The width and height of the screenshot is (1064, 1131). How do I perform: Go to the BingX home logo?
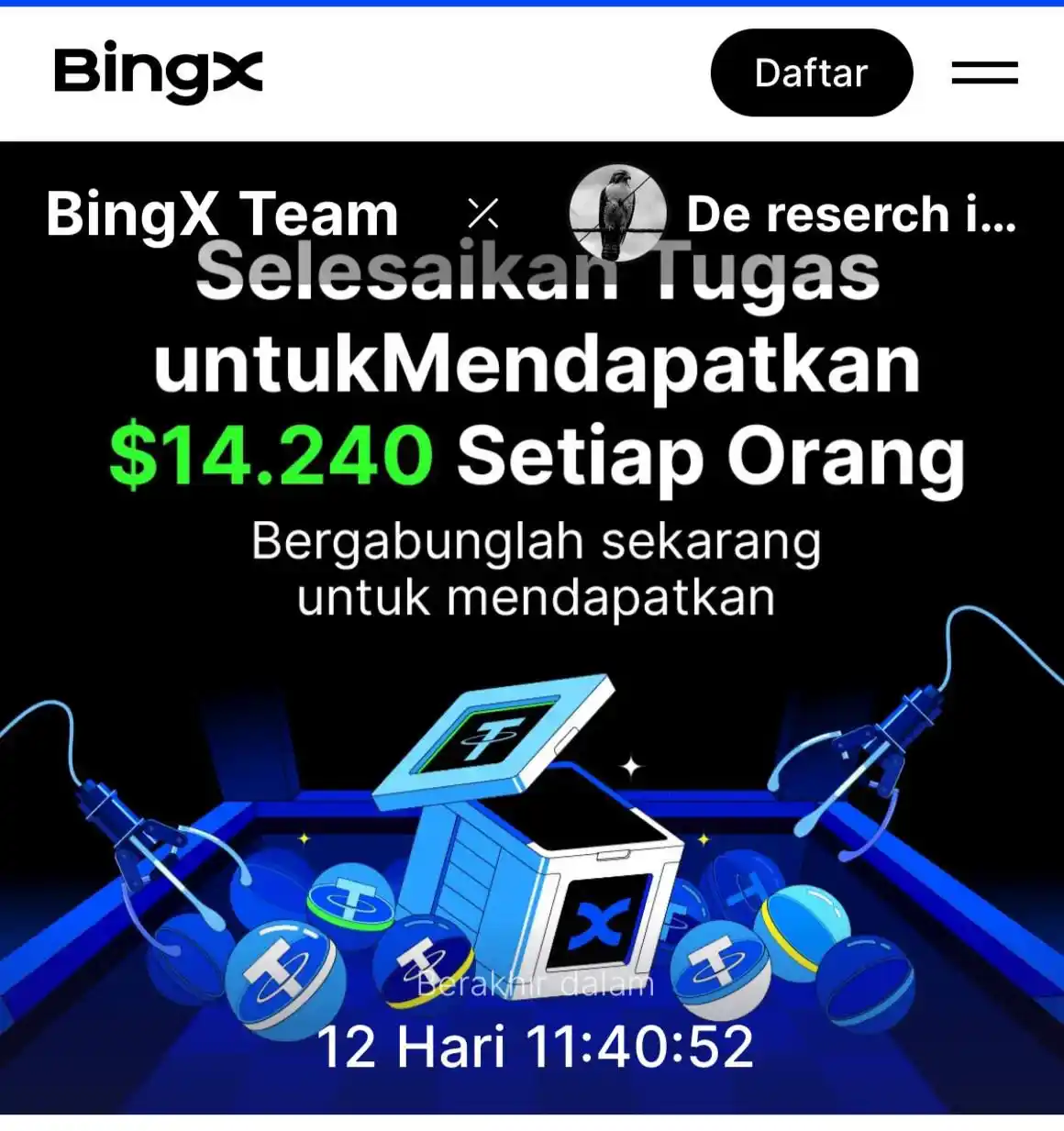click(x=159, y=72)
